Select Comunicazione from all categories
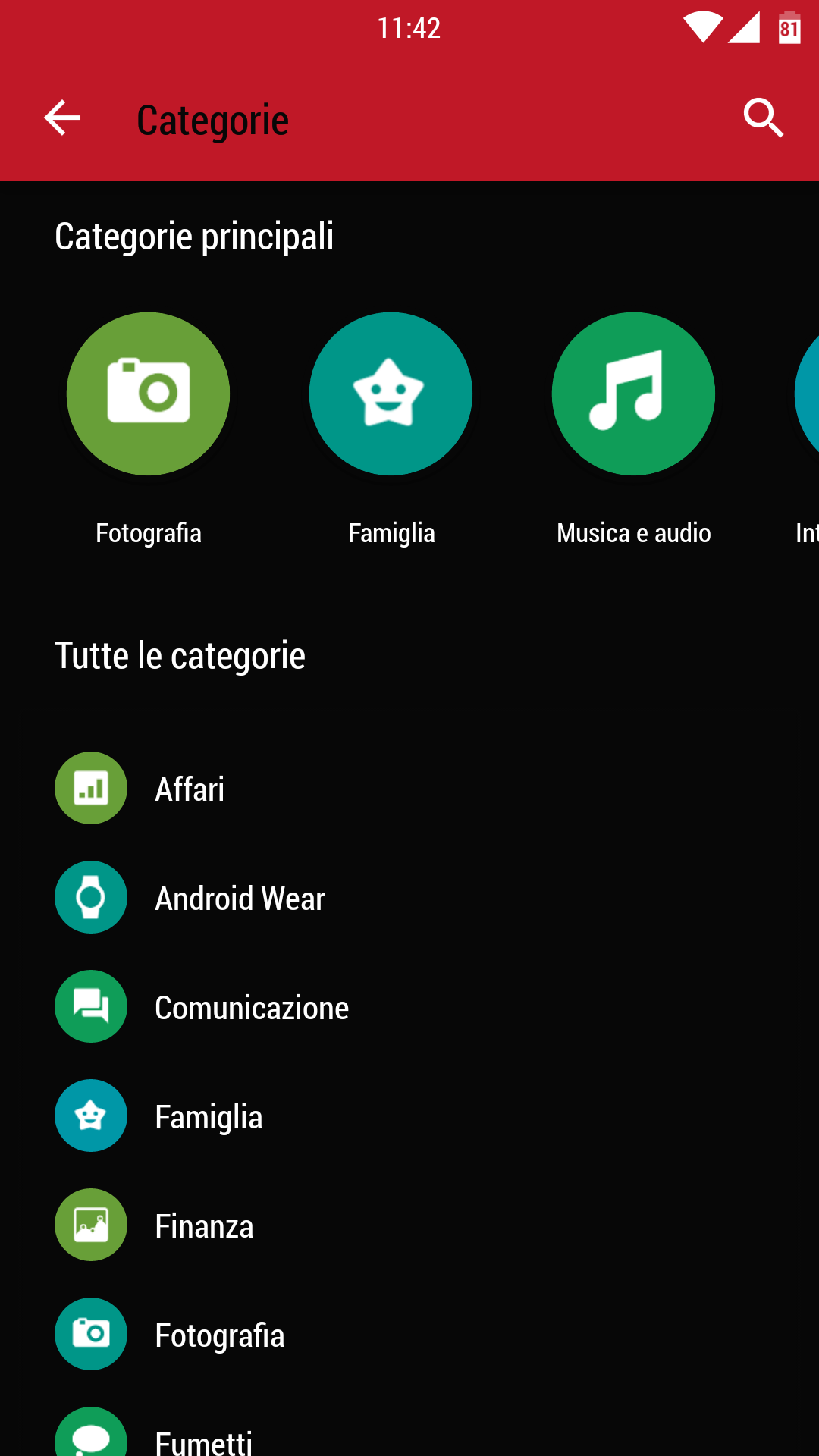 [409, 1007]
